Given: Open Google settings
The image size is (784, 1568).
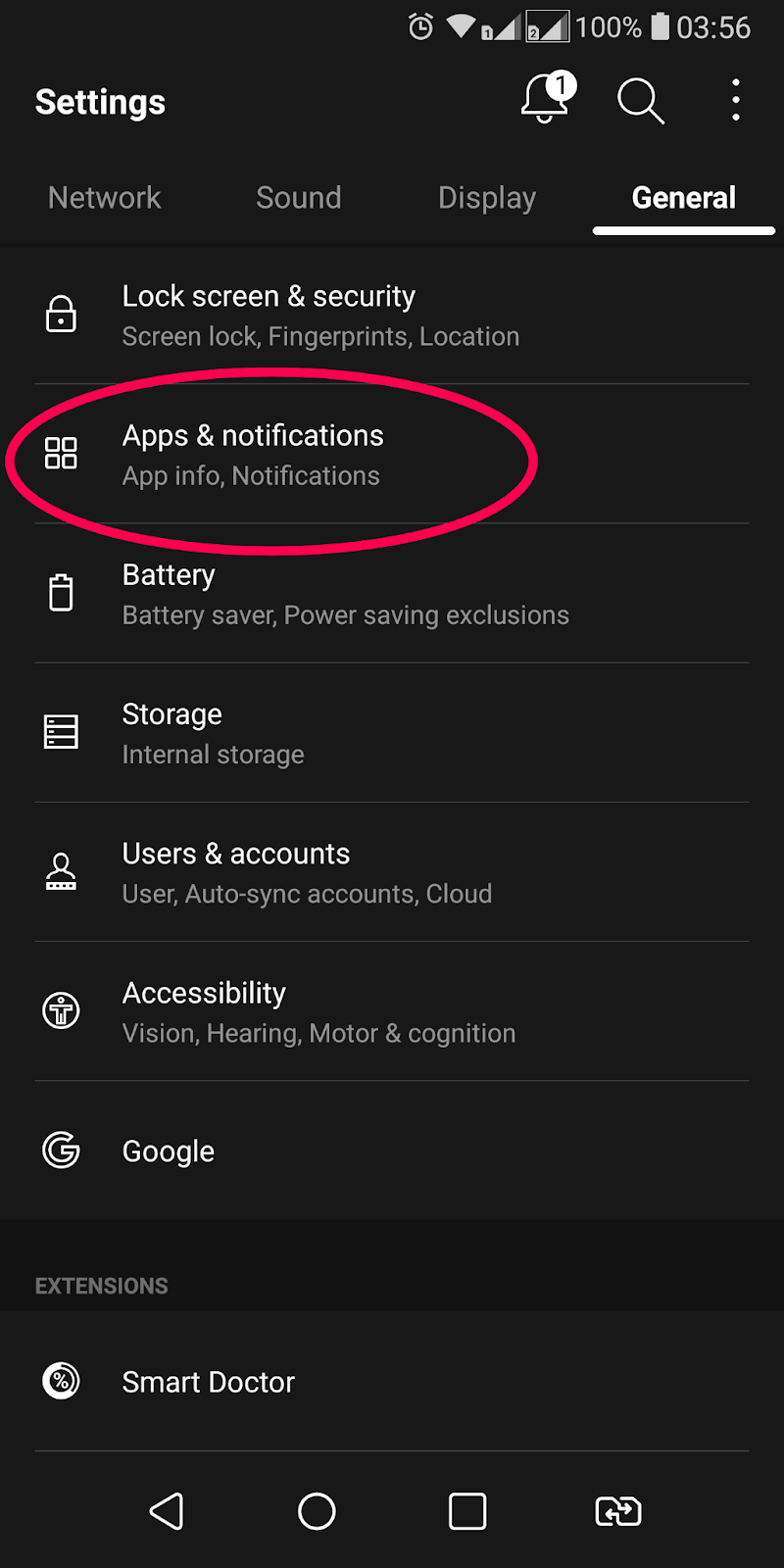Looking at the screenshot, I should pos(392,1151).
